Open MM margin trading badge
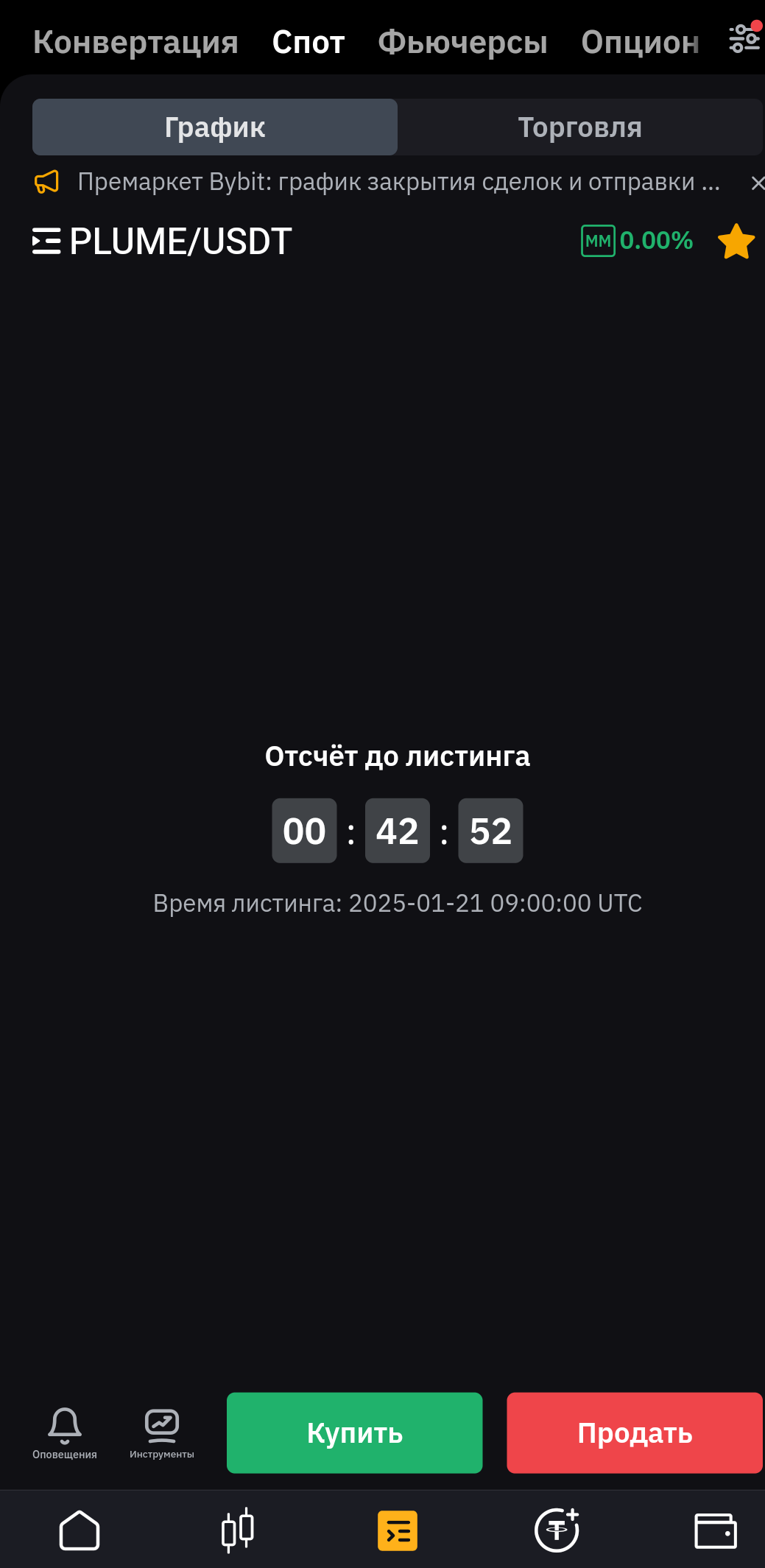The width and height of the screenshot is (765, 1568). point(598,241)
